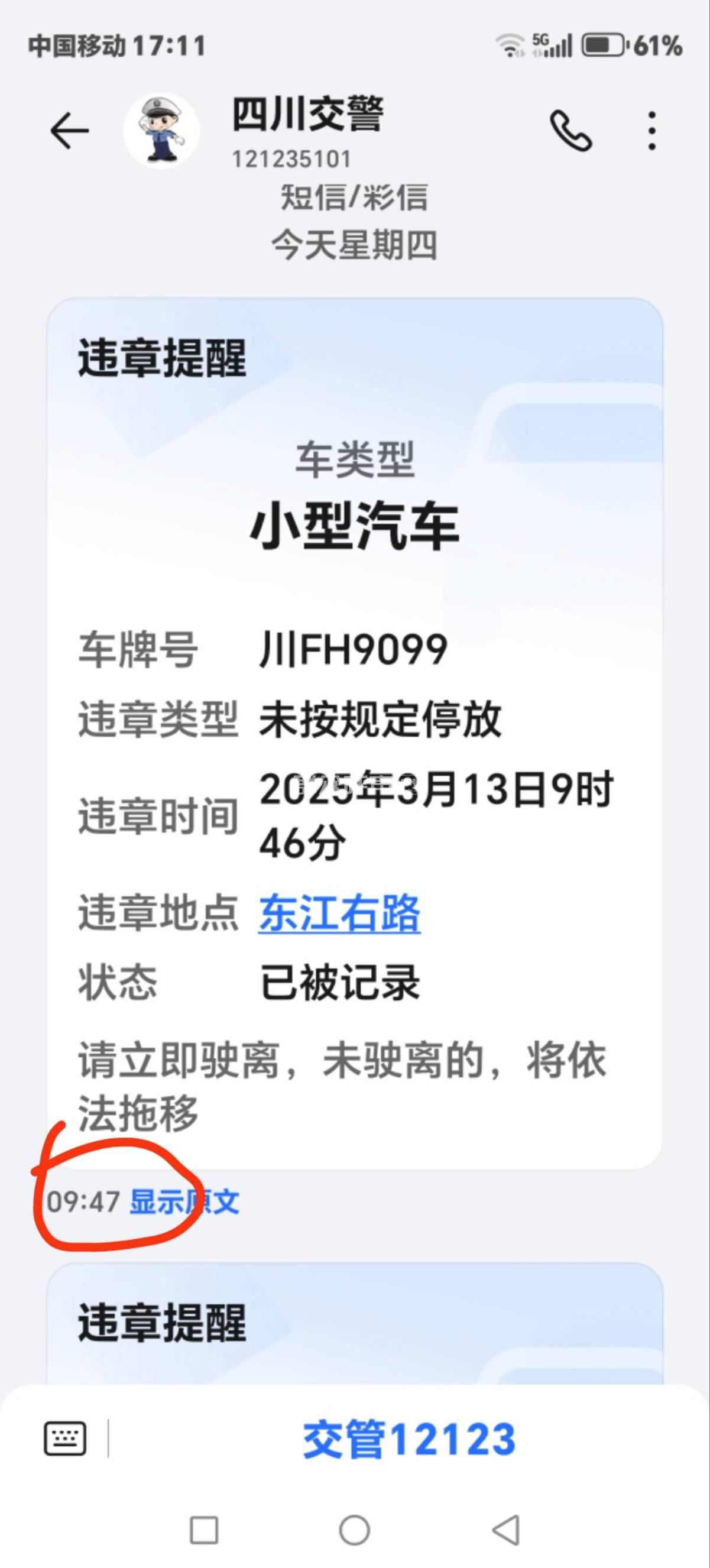Open the 东江右路 location link
Screen dimensions: 710x1568
pos(339,913)
